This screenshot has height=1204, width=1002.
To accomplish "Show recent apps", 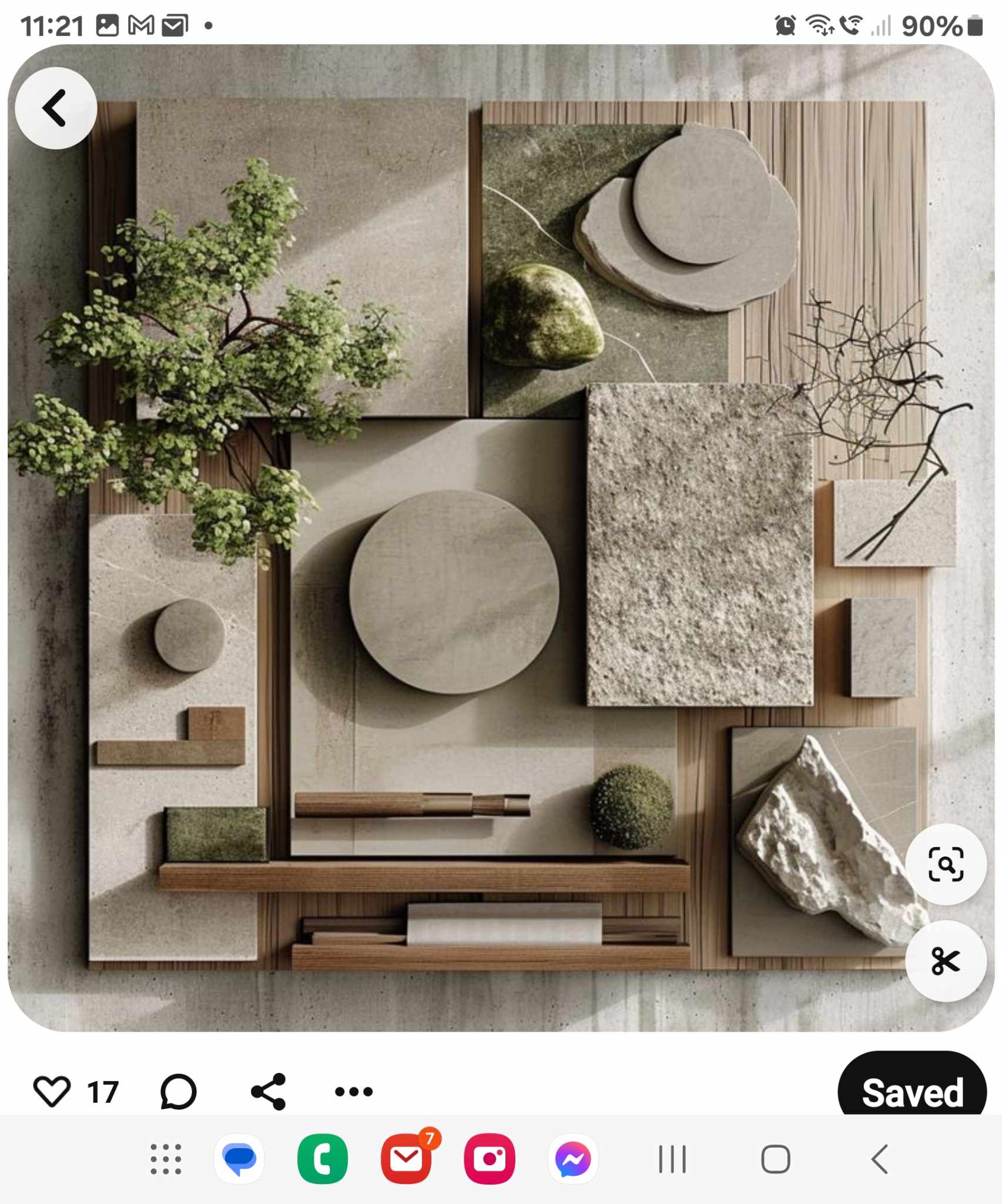I will 672,1159.
